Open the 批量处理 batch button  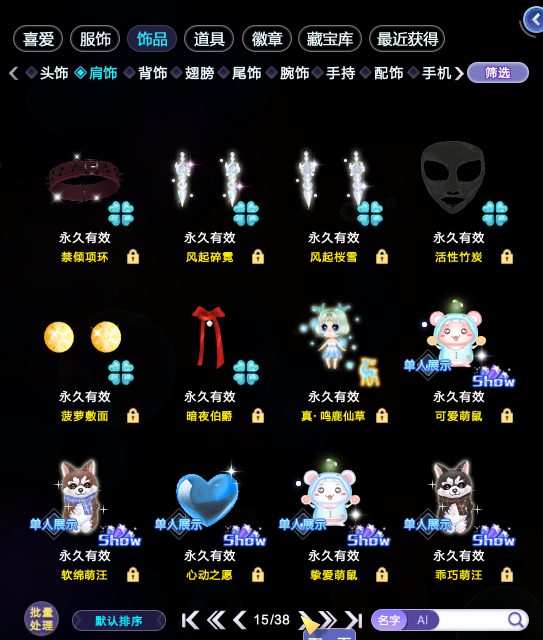click(41, 619)
